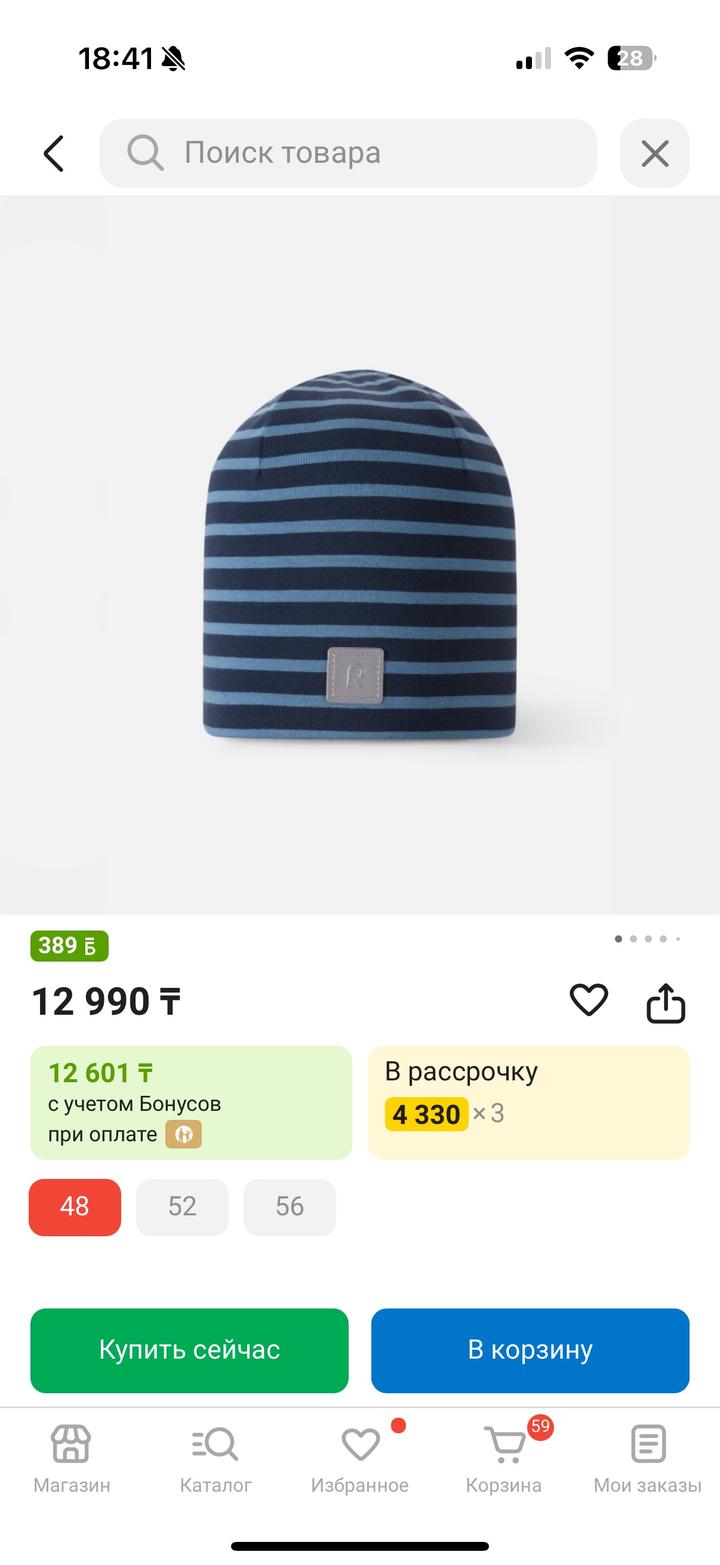
Task: Tap Купить сейчас to buy now
Action: 190,1350
